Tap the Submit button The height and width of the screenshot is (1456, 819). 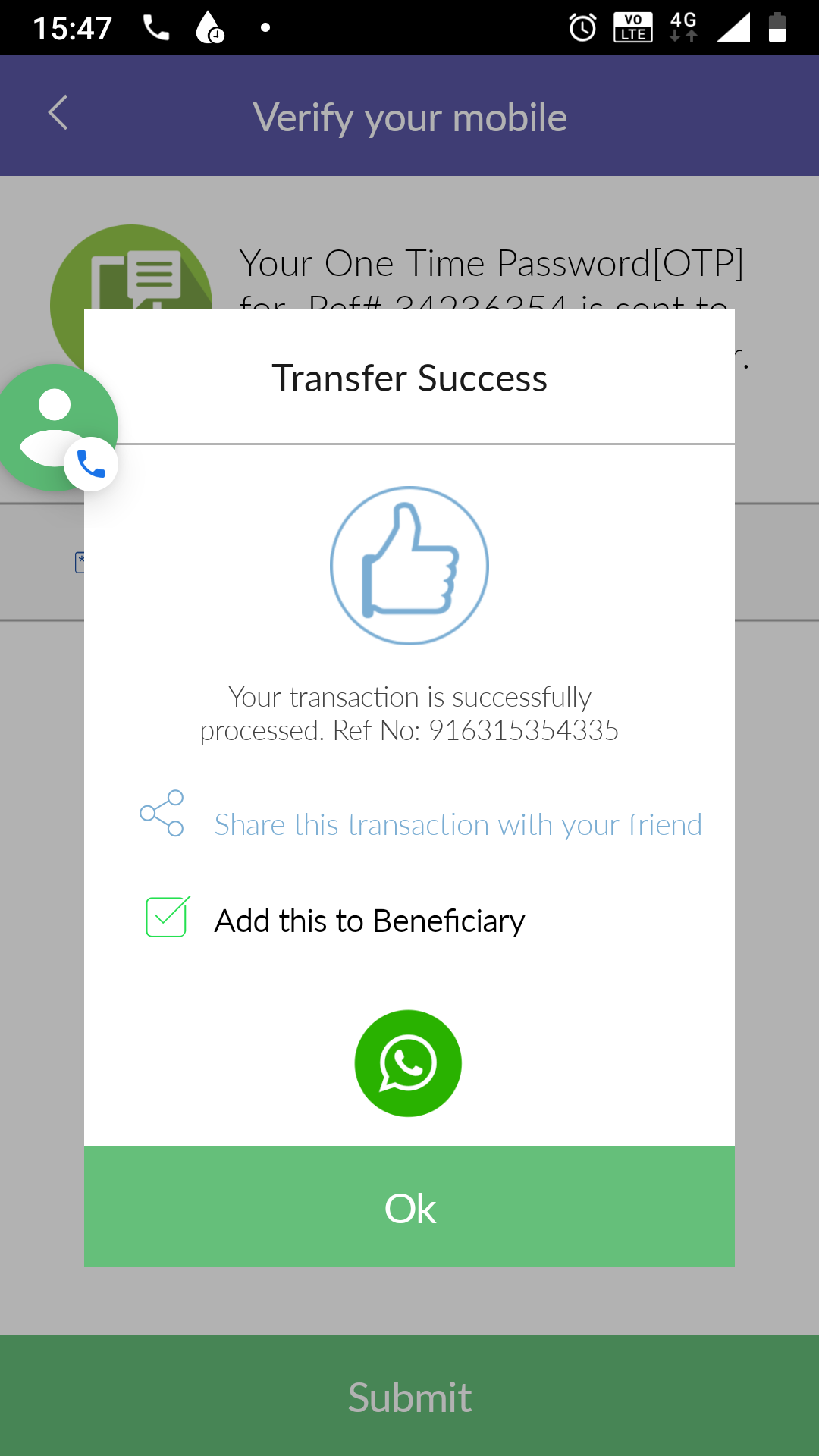coord(409,1395)
